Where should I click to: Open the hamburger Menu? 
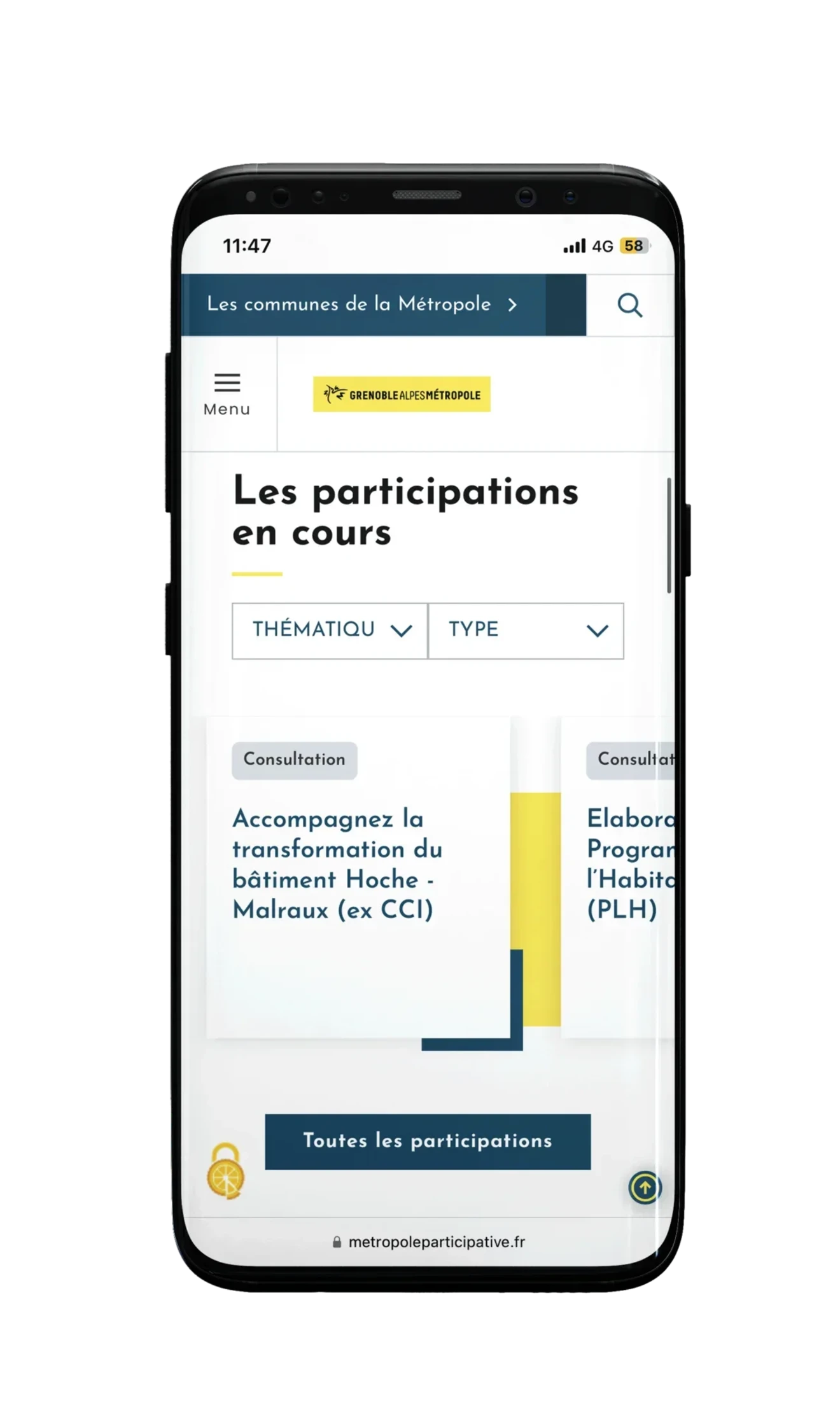pyautogui.click(x=227, y=395)
